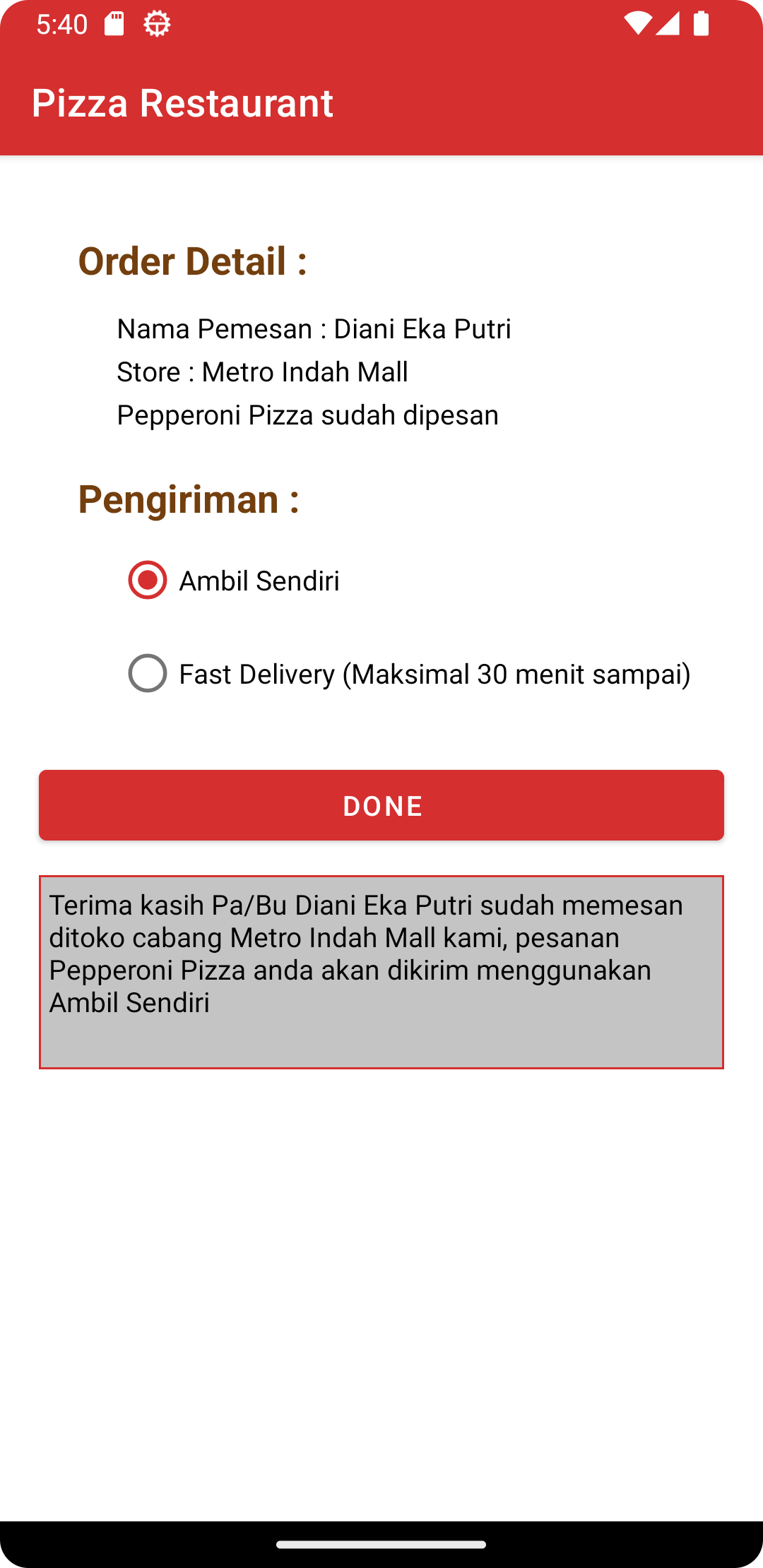The image size is (763, 1568).
Task: Click the Nama Pemesan detail line
Action: point(314,328)
